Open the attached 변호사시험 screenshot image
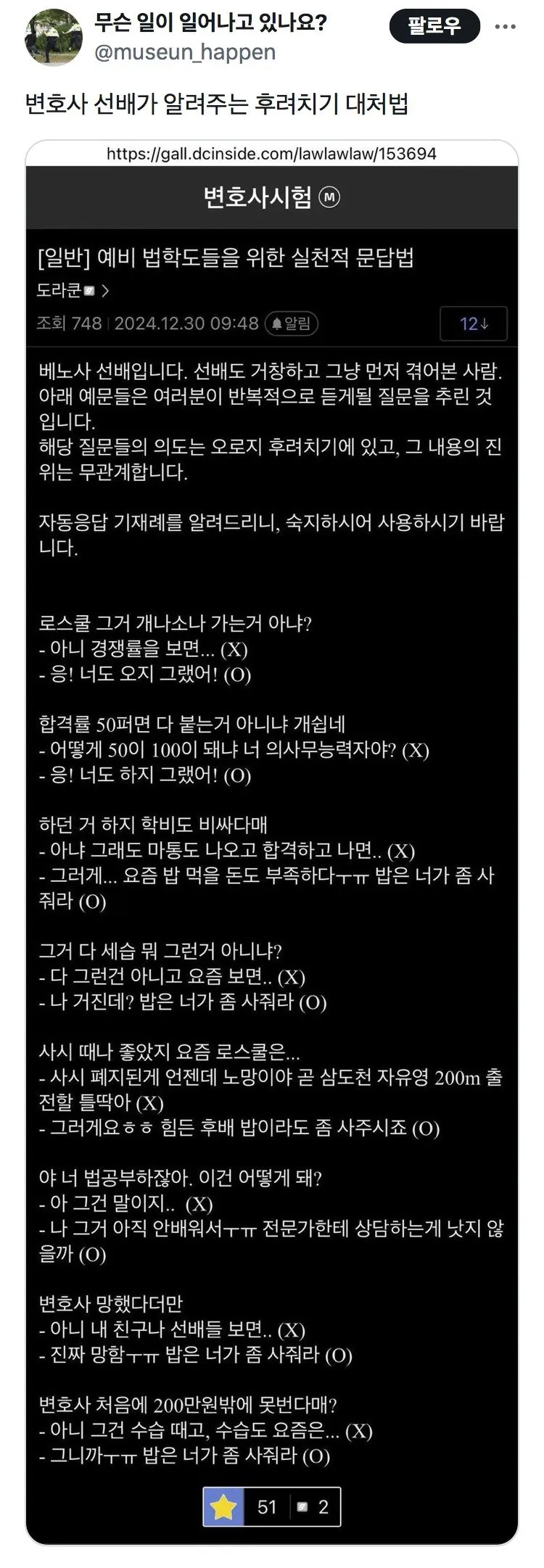The image size is (544, 1568). 272,834
